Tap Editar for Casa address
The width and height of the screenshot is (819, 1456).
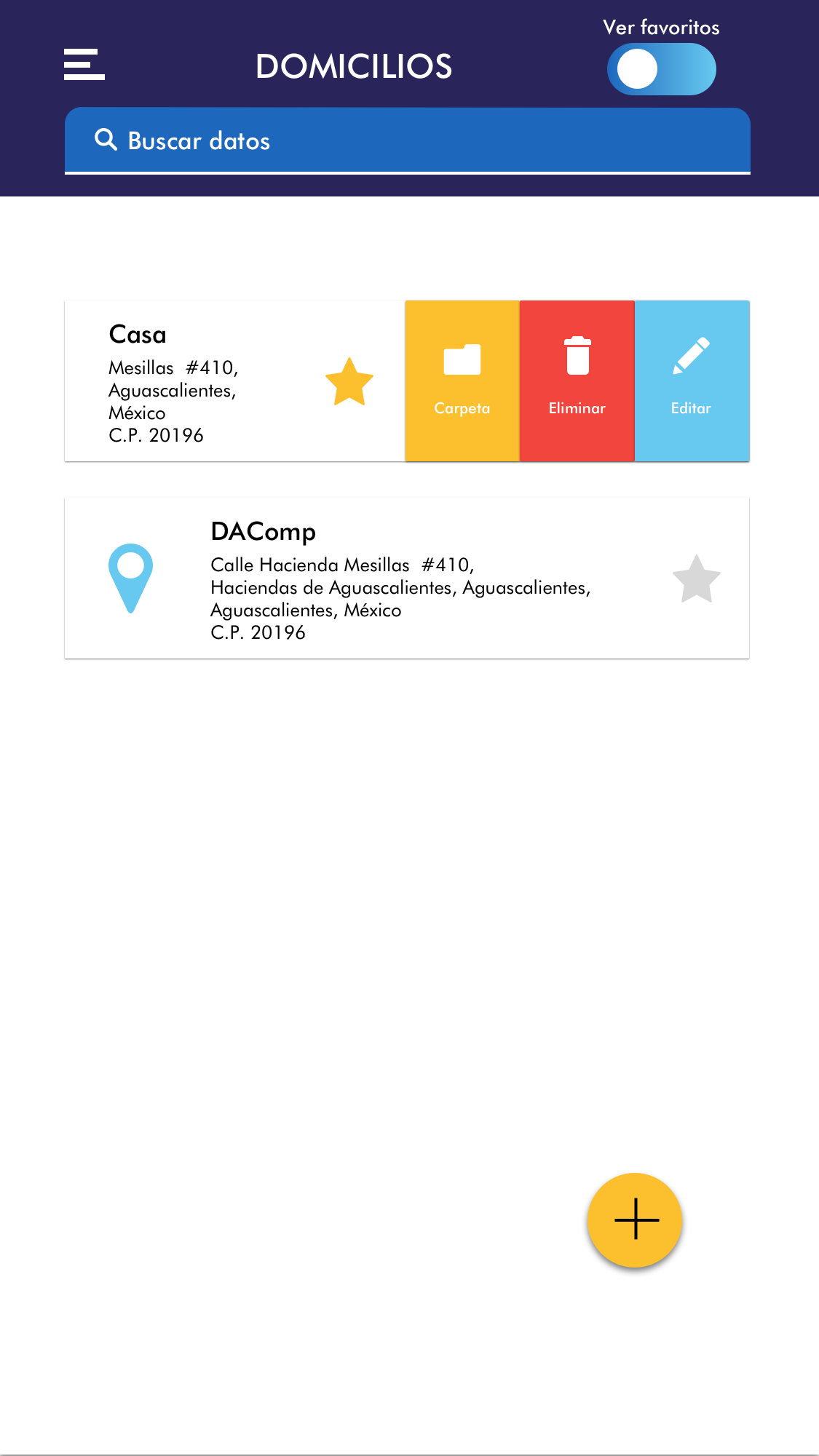tap(692, 381)
